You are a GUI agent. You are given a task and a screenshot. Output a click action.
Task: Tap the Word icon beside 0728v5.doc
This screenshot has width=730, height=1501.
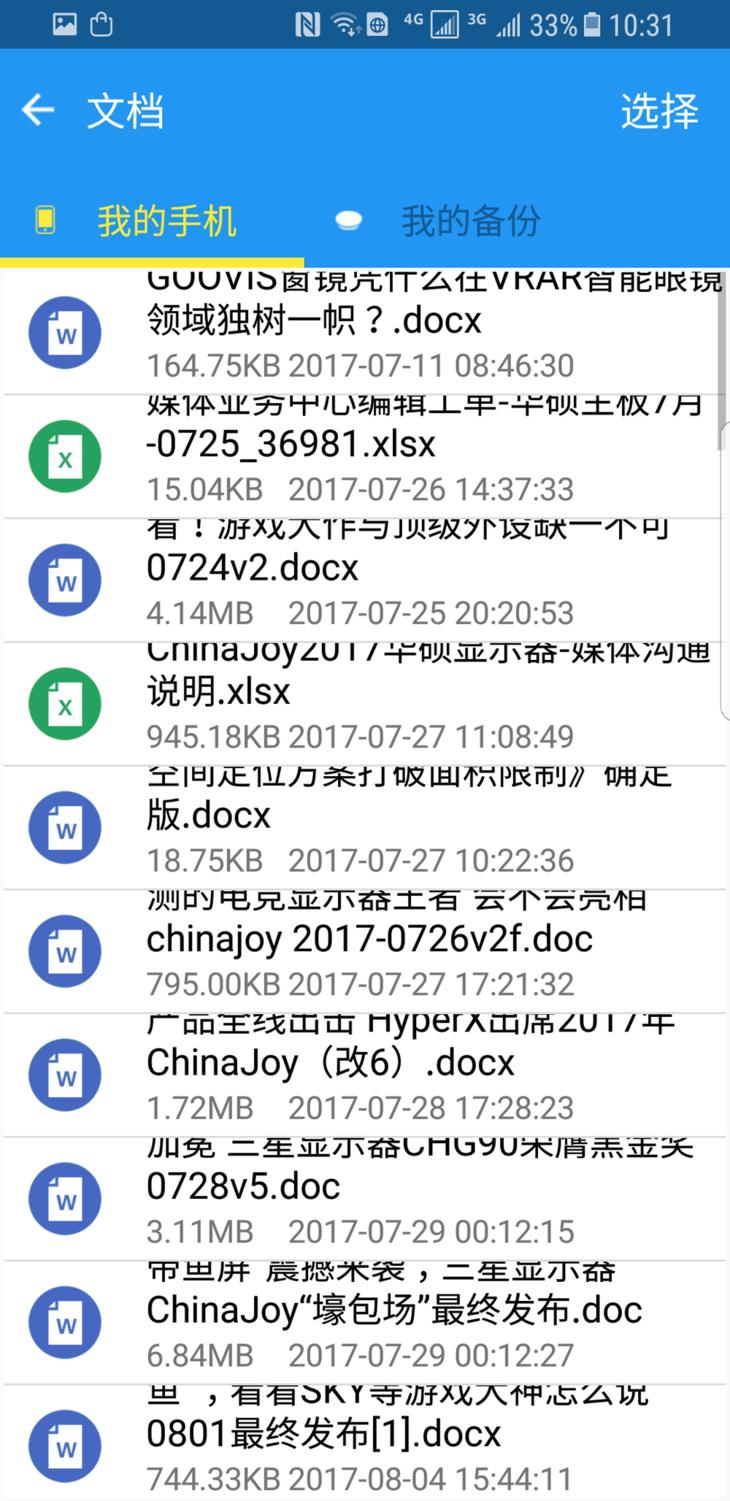click(64, 1198)
